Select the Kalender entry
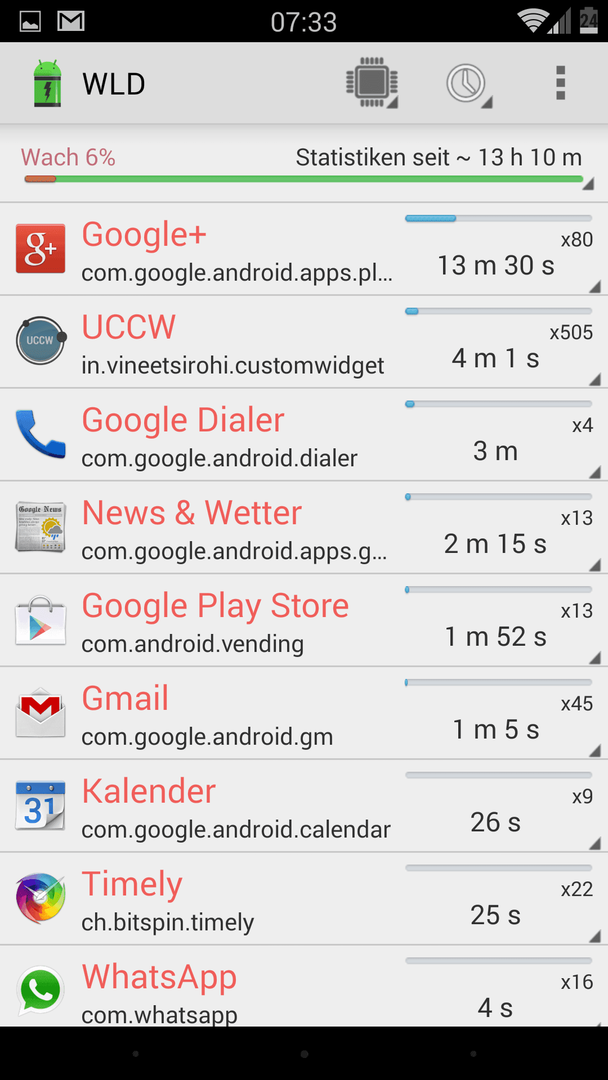The height and width of the screenshot is (1080, 608). (304, 806)
